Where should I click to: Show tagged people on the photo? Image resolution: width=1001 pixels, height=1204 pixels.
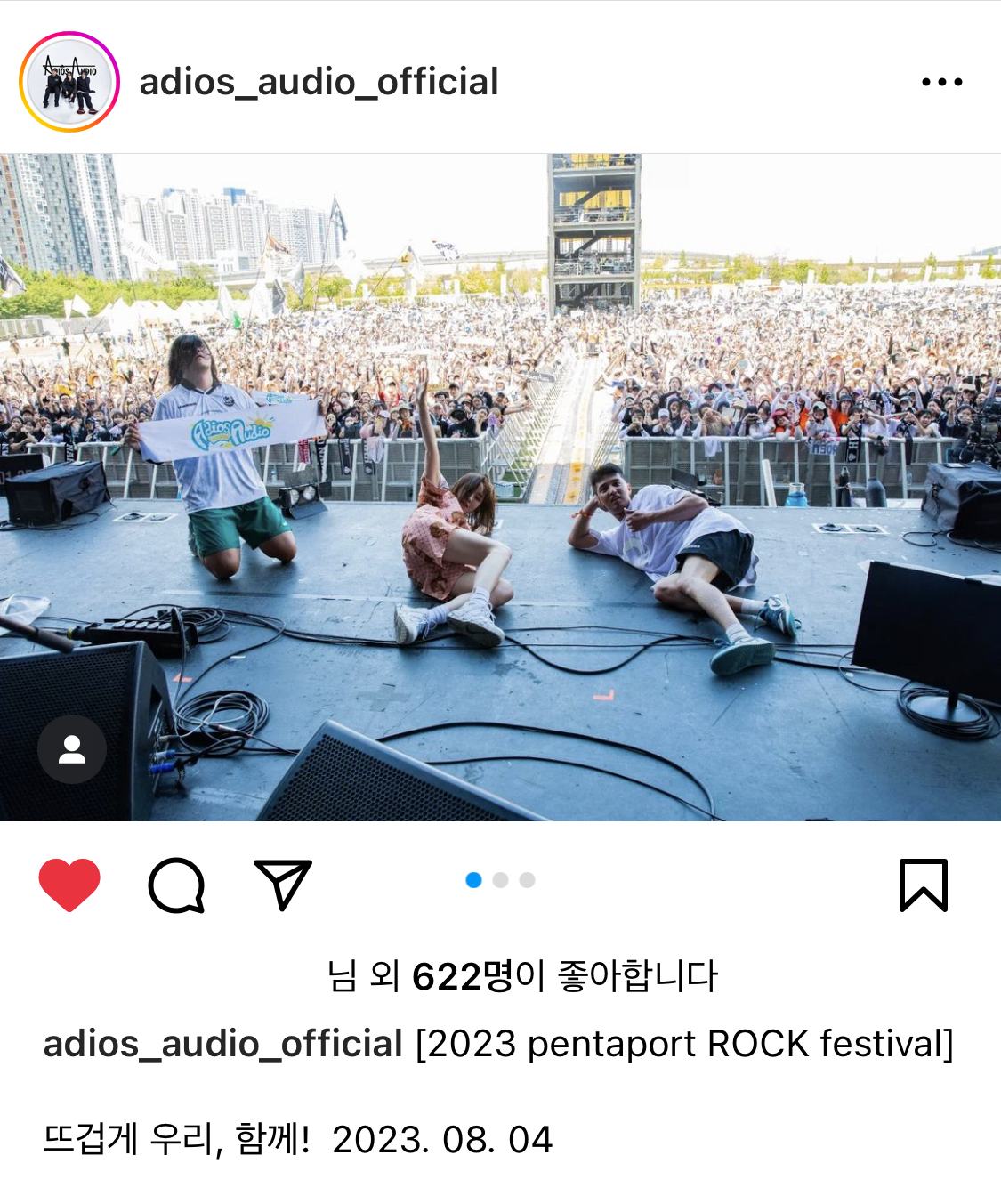(x=72, y=749)
